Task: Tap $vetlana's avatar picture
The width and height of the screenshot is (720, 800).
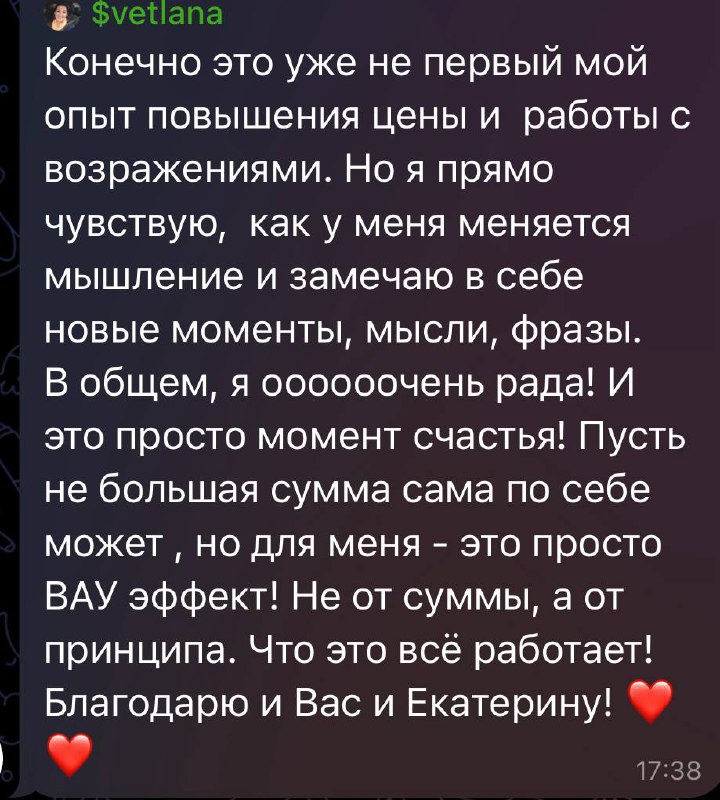Action: coord(62,14)
